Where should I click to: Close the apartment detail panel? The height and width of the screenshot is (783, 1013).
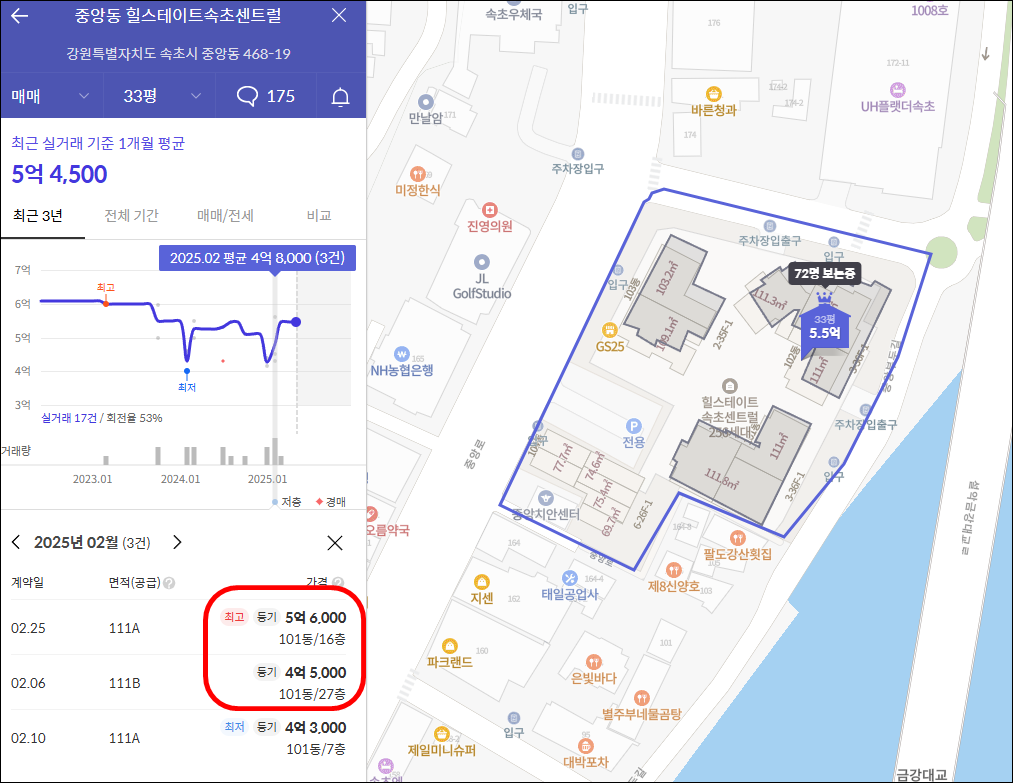tap(339, 16)
